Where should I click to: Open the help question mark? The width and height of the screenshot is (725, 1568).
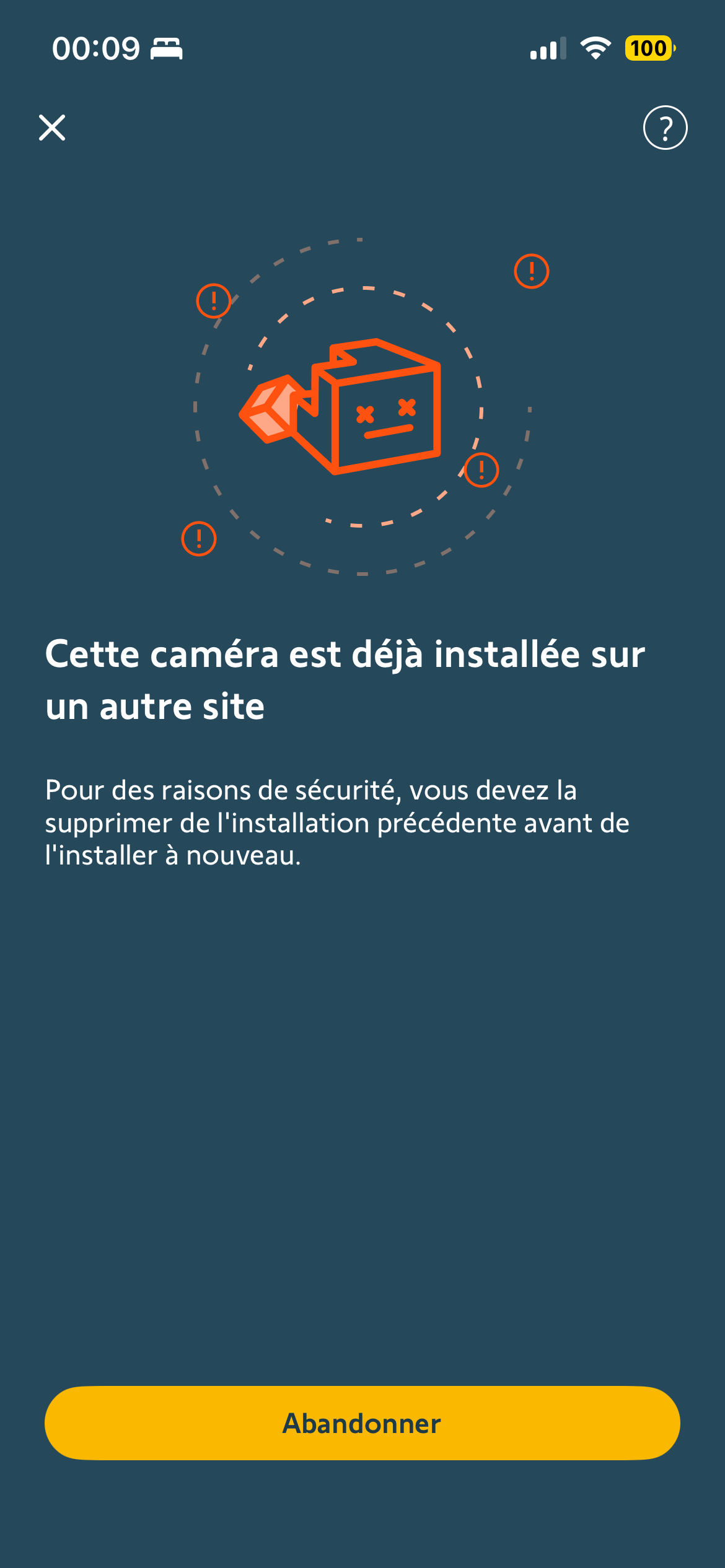pos(665,128)
